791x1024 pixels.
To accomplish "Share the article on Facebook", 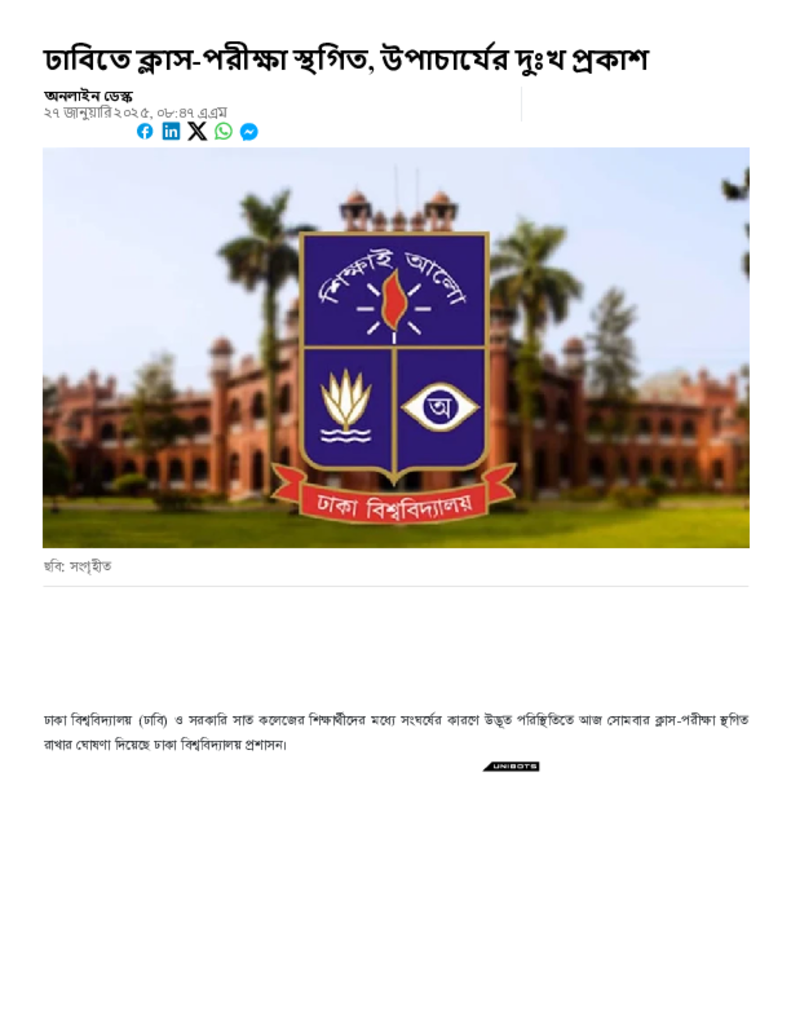I will click(x=145, y=131).
